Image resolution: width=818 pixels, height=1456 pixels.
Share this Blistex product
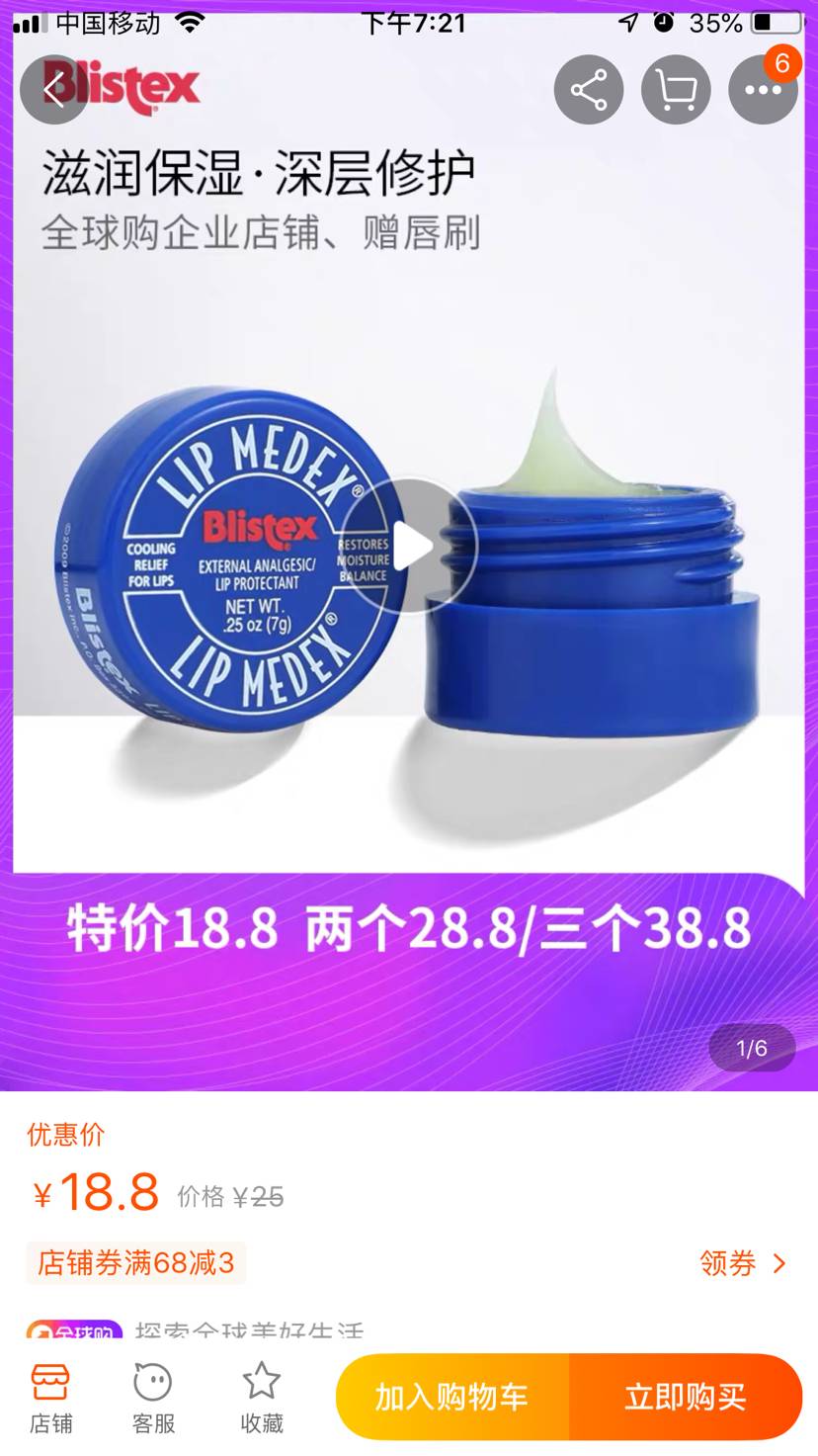[x=589, y=90]
